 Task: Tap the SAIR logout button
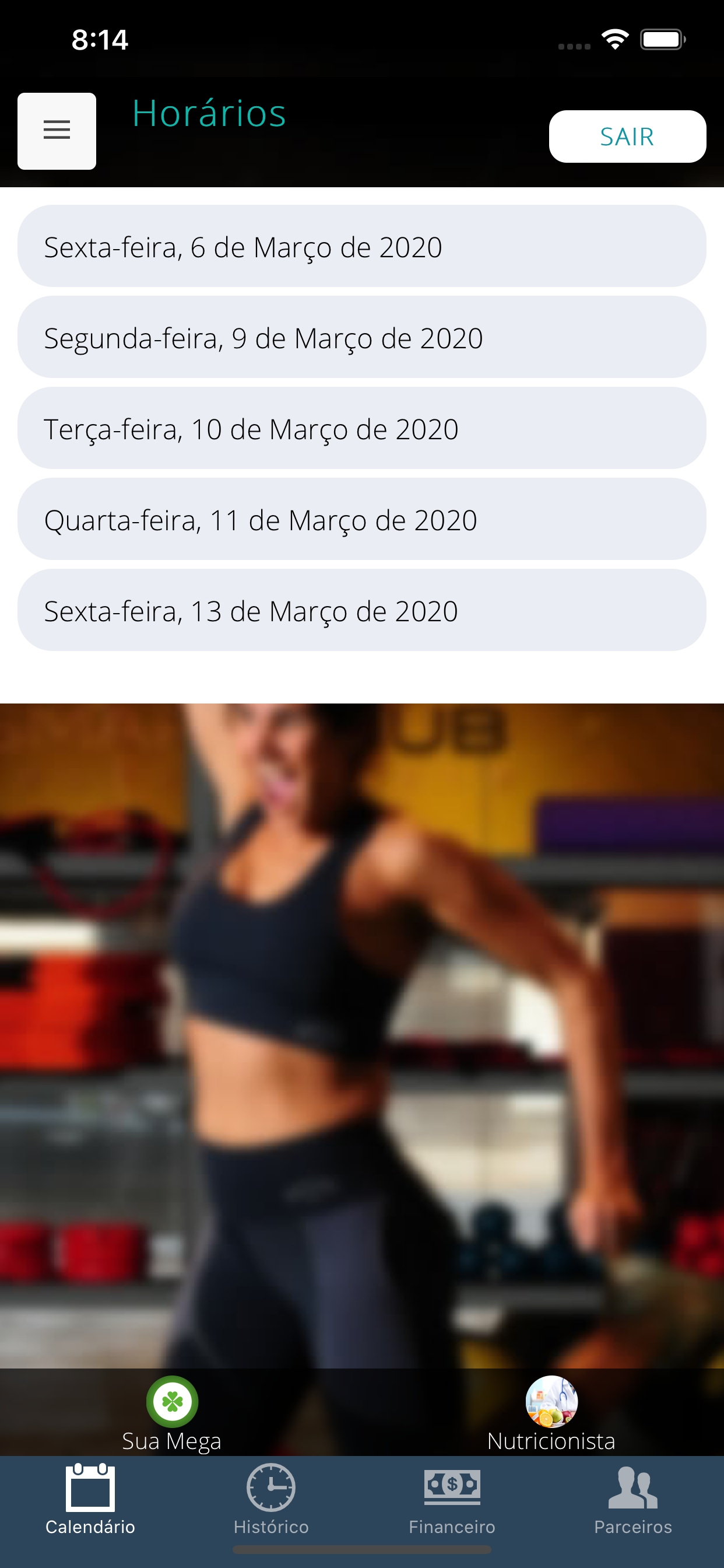tap(627, 136)
